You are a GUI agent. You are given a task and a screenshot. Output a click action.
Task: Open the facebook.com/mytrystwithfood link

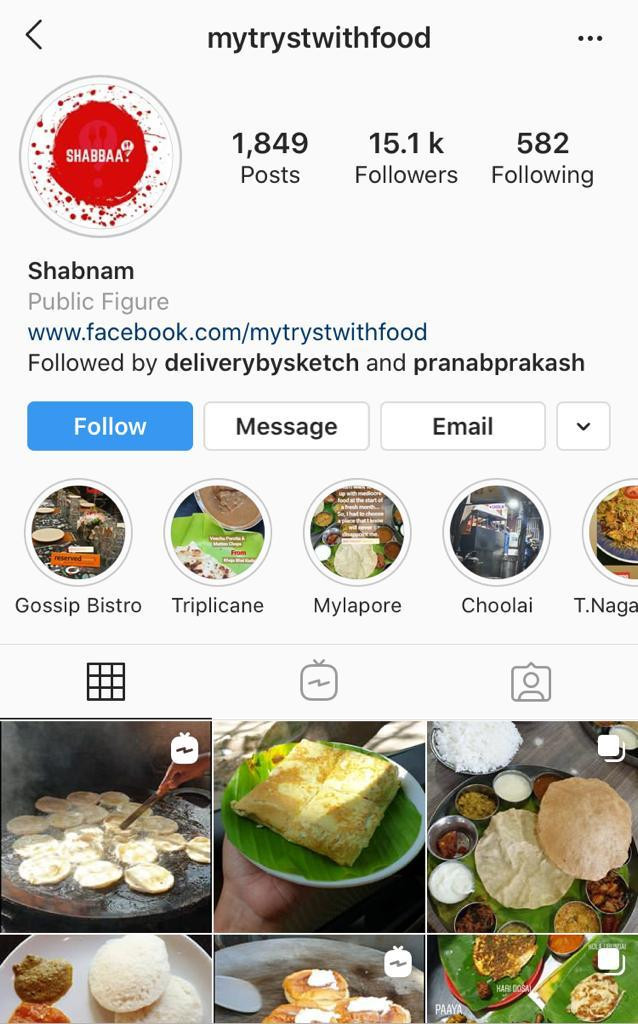coord(227,332)
